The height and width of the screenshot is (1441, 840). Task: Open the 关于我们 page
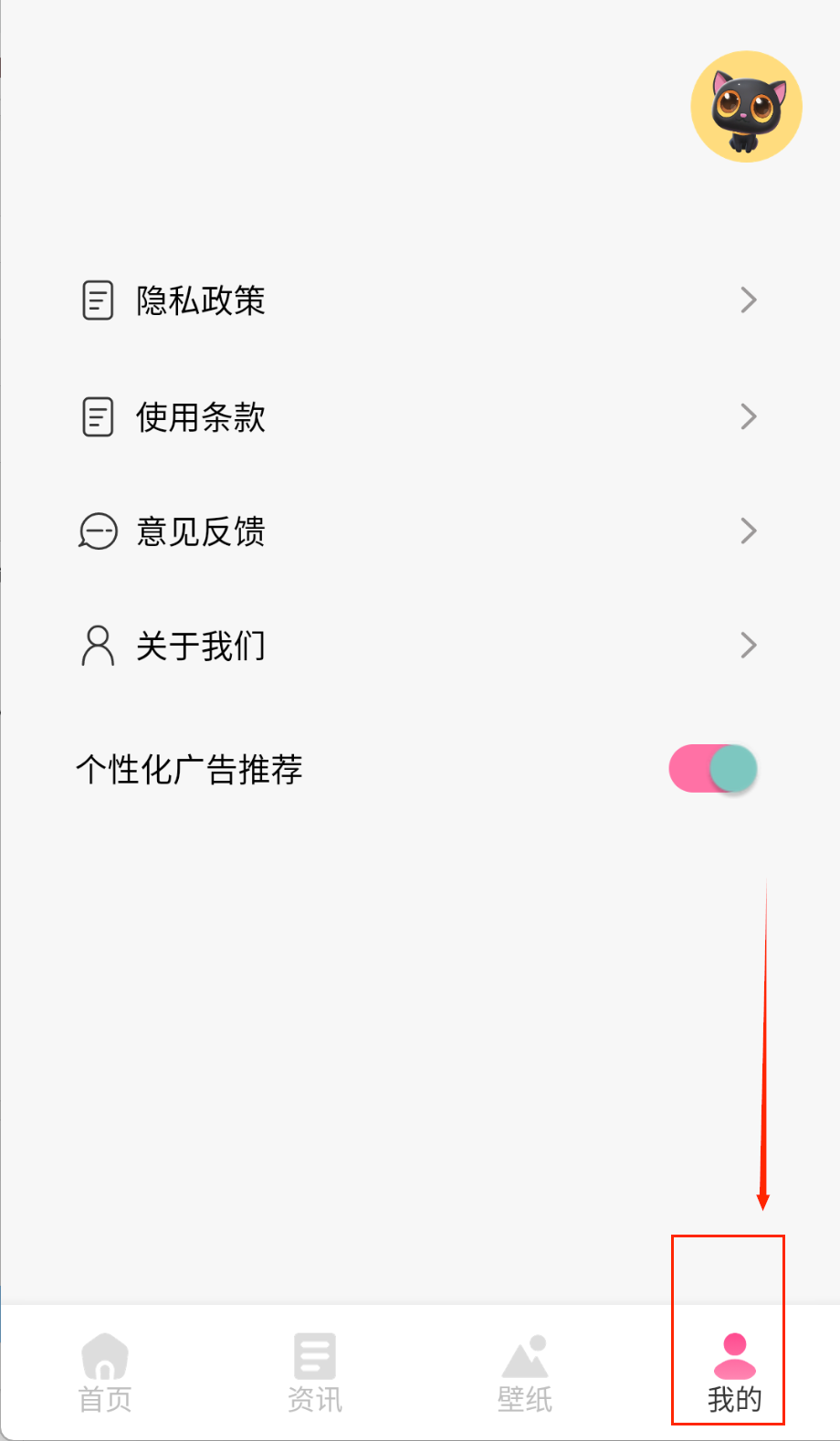[x=201, y=645]
